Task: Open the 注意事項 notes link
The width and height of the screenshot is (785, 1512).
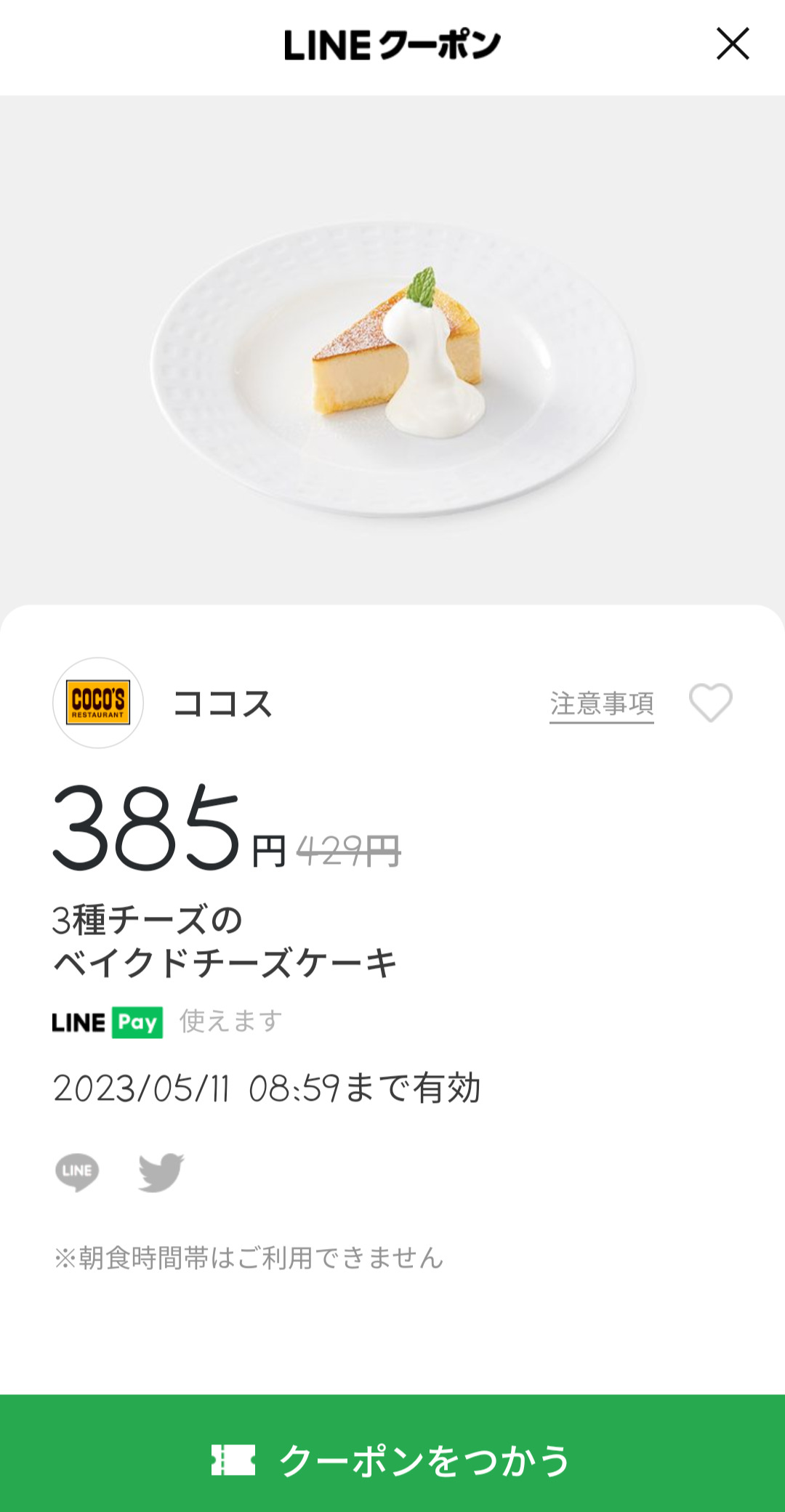Action: pyautogui.click(x=601, y=703)
